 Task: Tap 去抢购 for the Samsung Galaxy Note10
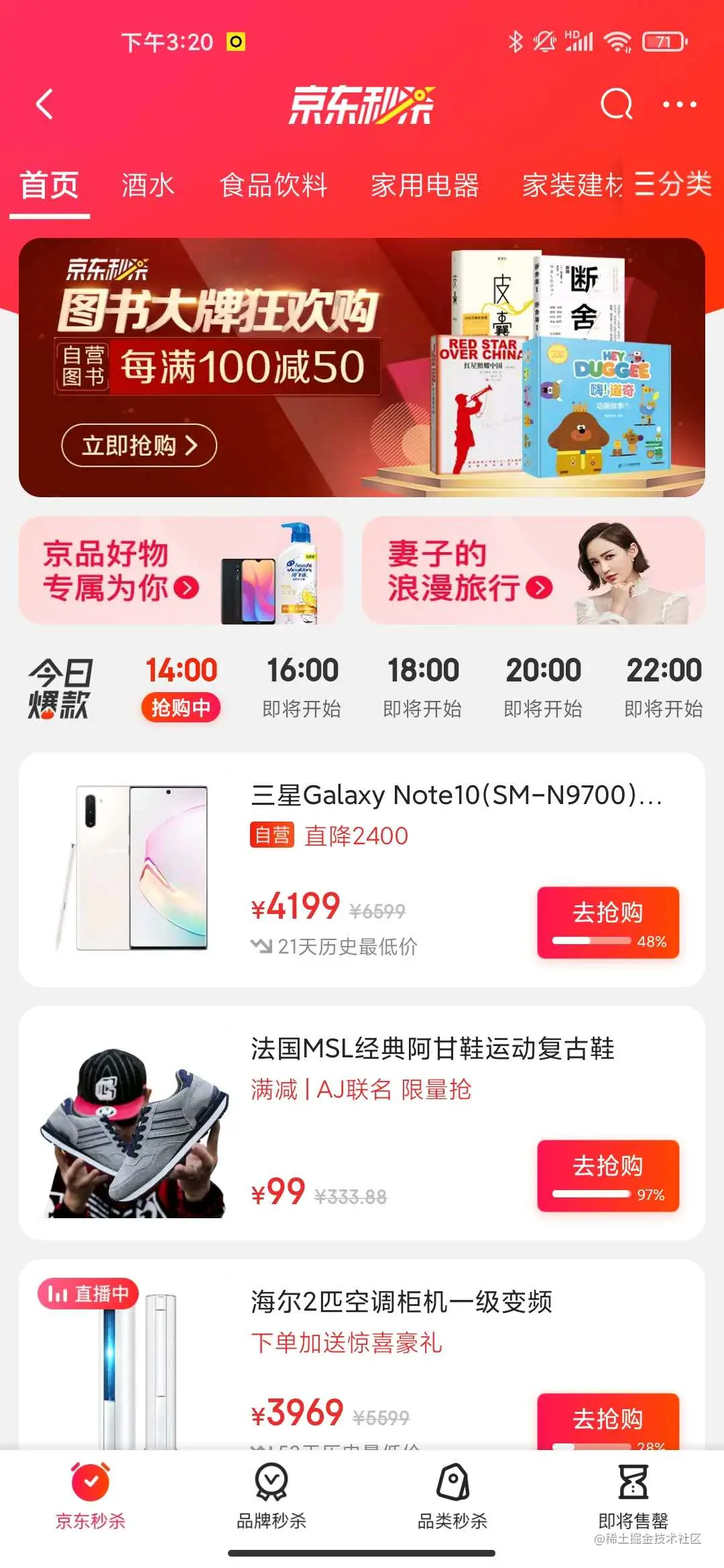coord(608,921)
